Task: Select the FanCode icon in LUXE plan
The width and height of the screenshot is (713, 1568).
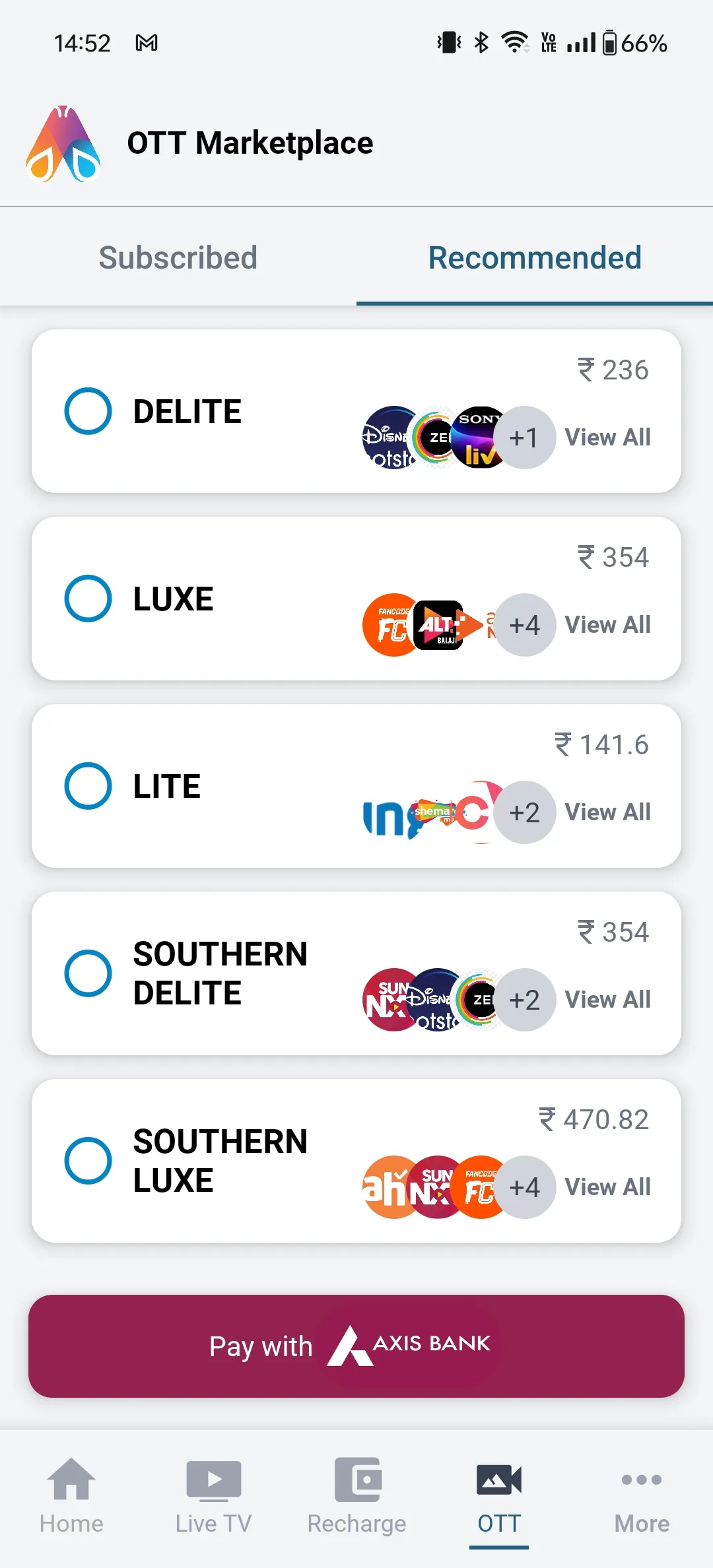Action: point(390,625)
